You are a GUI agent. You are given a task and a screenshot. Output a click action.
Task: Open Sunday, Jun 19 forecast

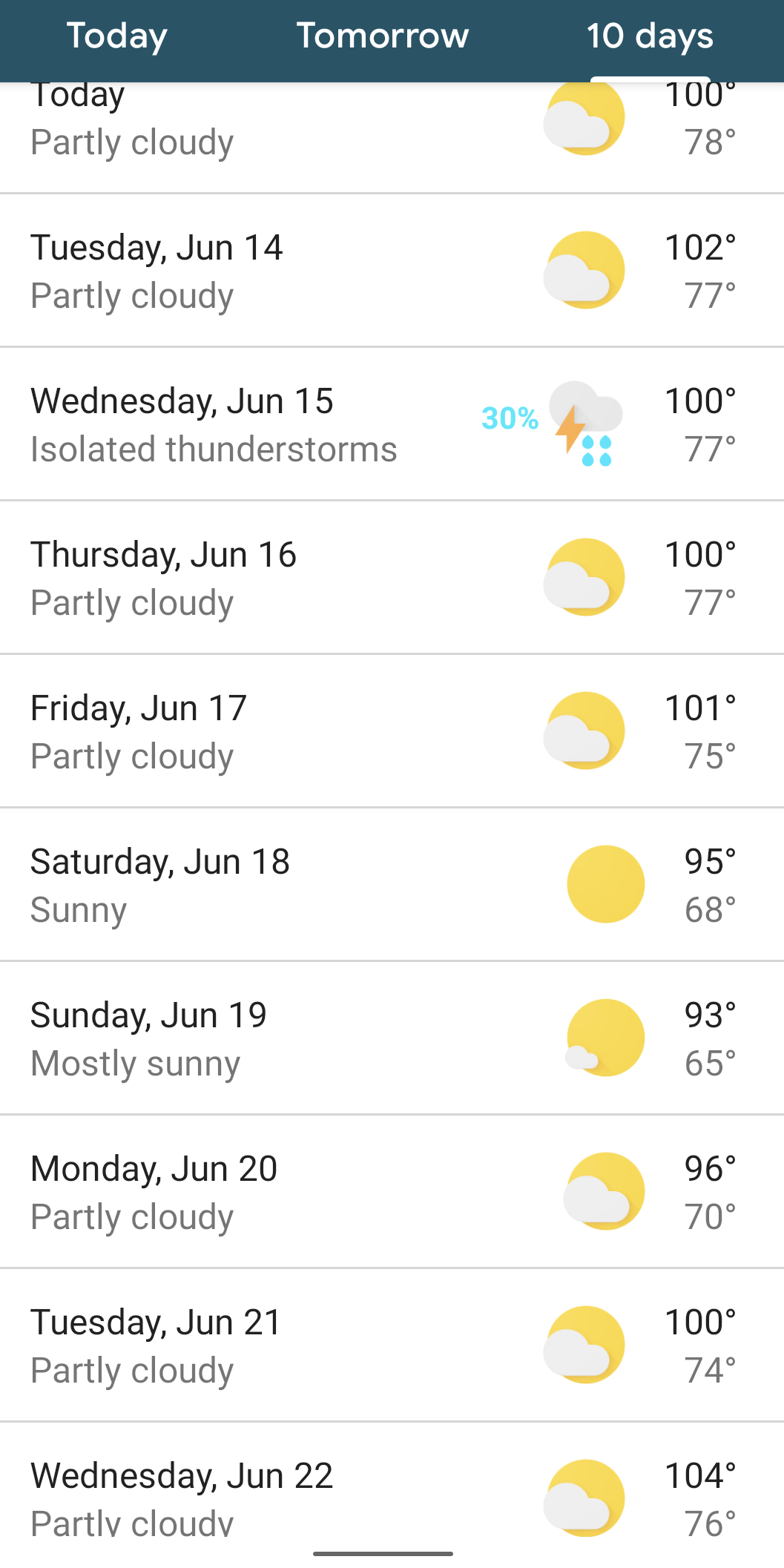pyautogui.click(x=392, y=1038)
